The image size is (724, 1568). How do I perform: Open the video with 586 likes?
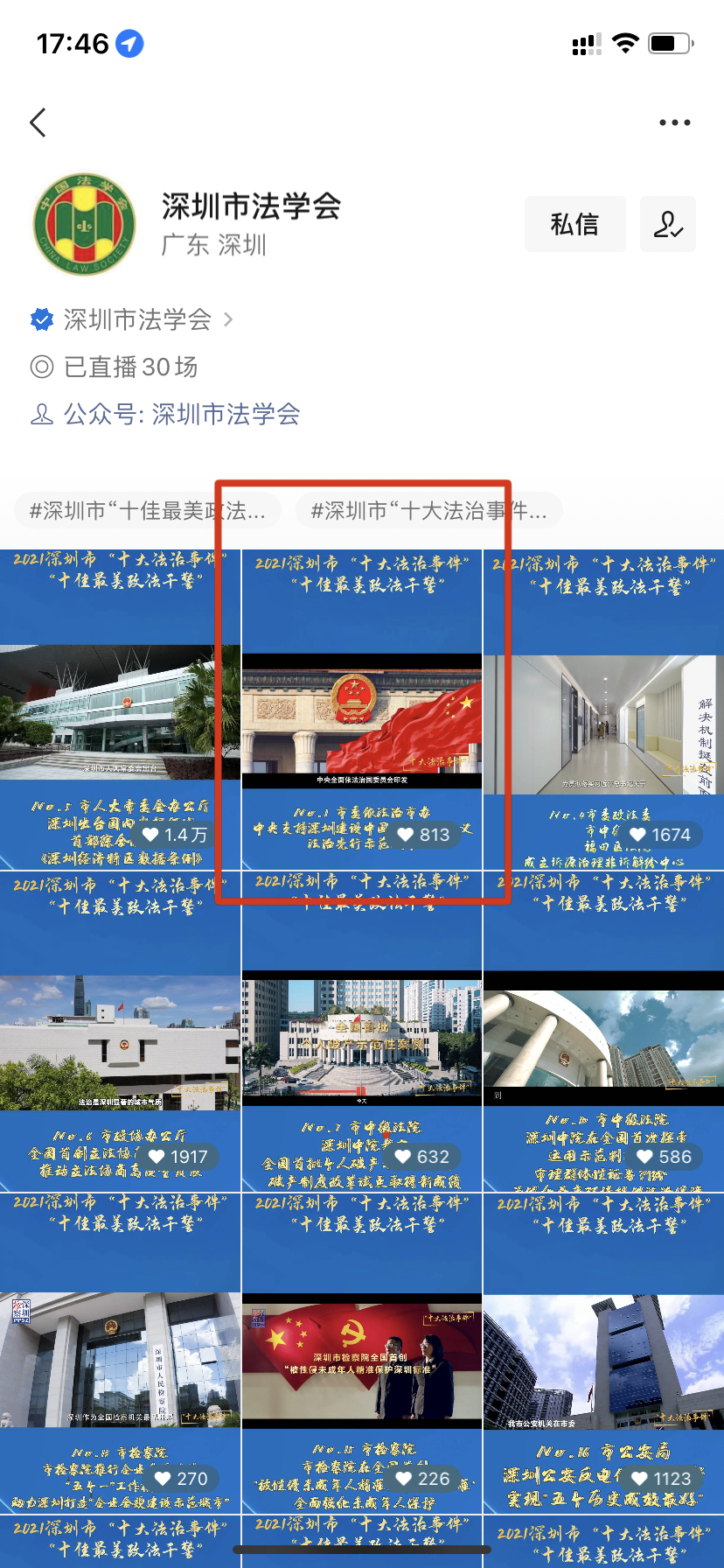click(603, 1032)
